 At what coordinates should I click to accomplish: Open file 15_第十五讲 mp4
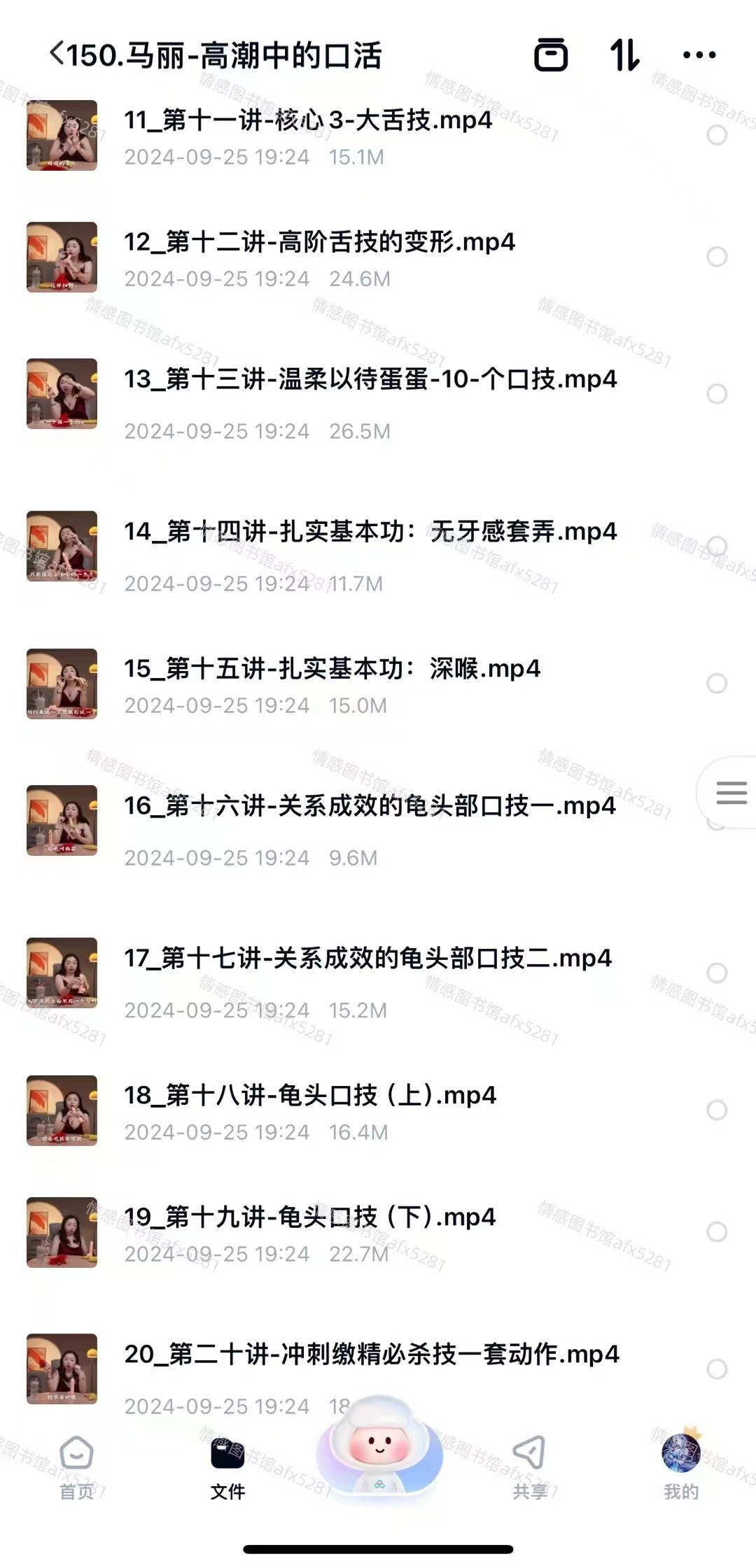[x=332, y=669]
